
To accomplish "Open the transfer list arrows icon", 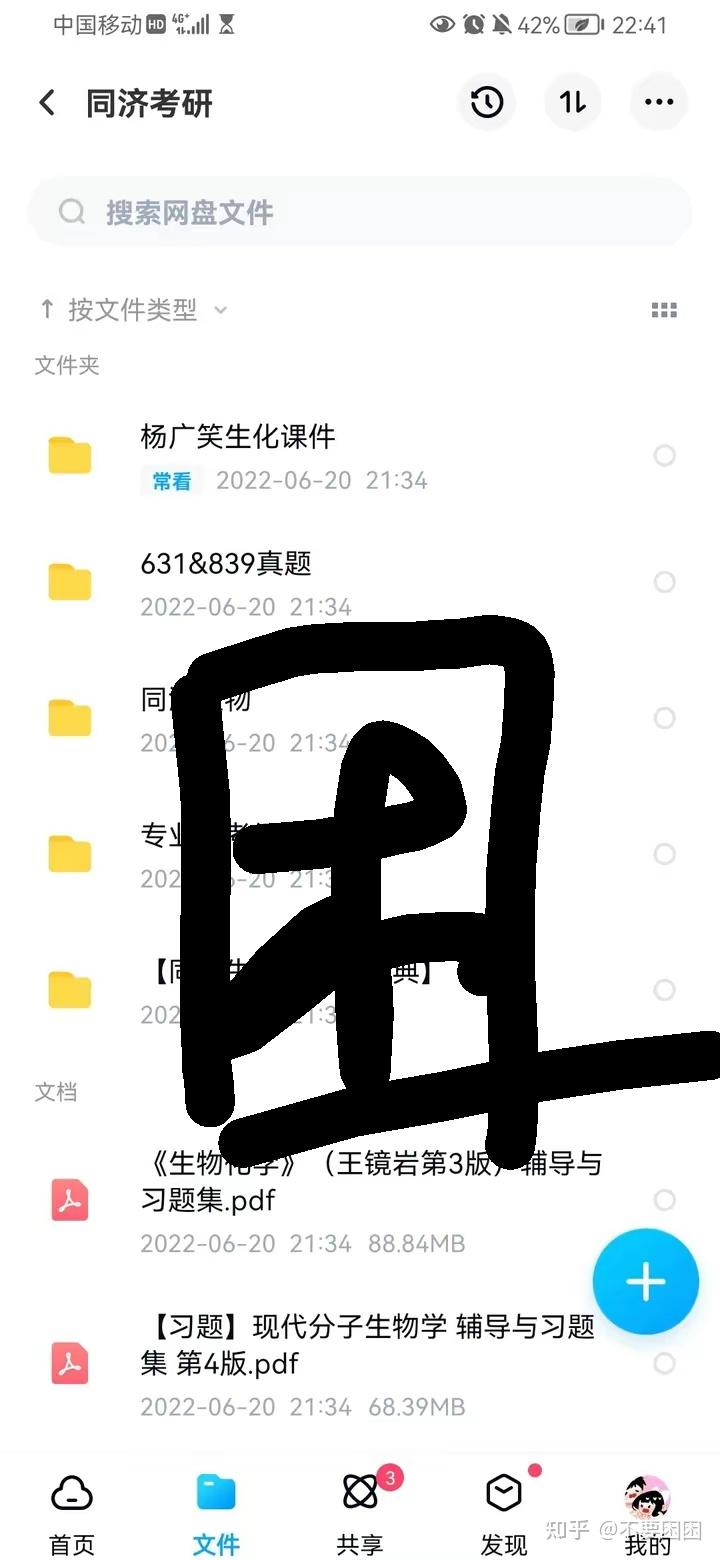I will (x=572, y=102).
